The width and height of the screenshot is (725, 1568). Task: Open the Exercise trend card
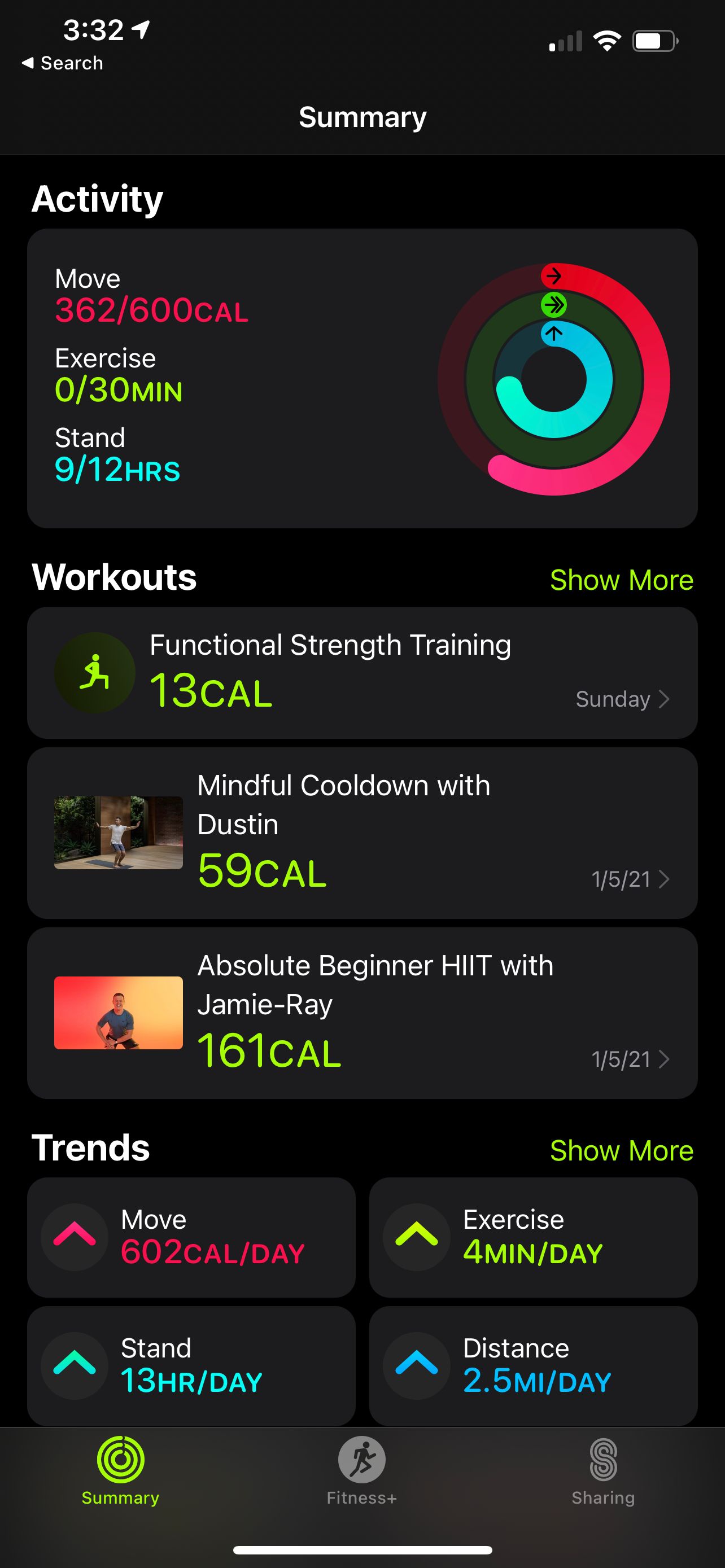(x=532, y=1236)
